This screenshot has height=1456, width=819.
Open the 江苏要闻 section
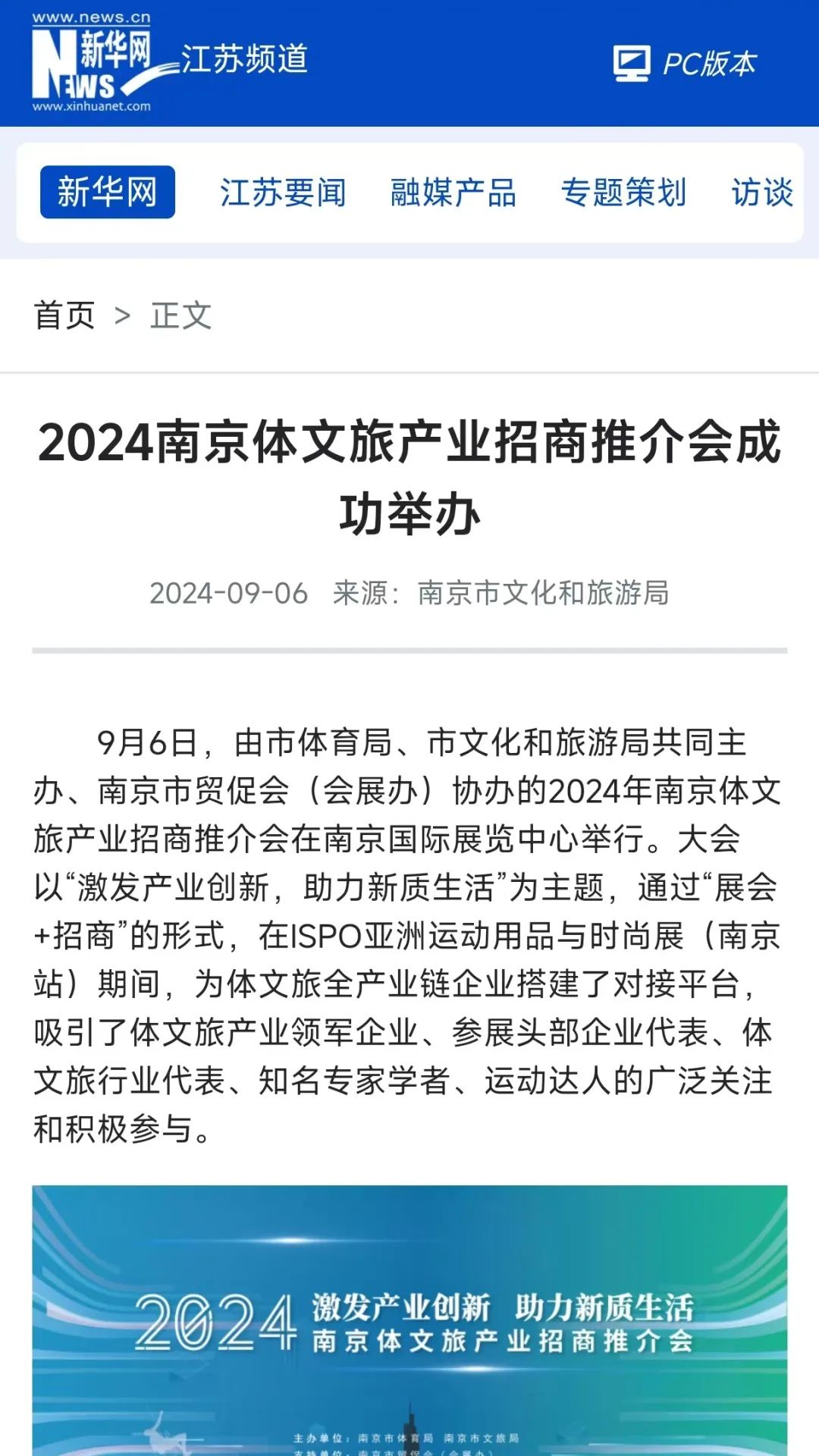tap(283, 193)
